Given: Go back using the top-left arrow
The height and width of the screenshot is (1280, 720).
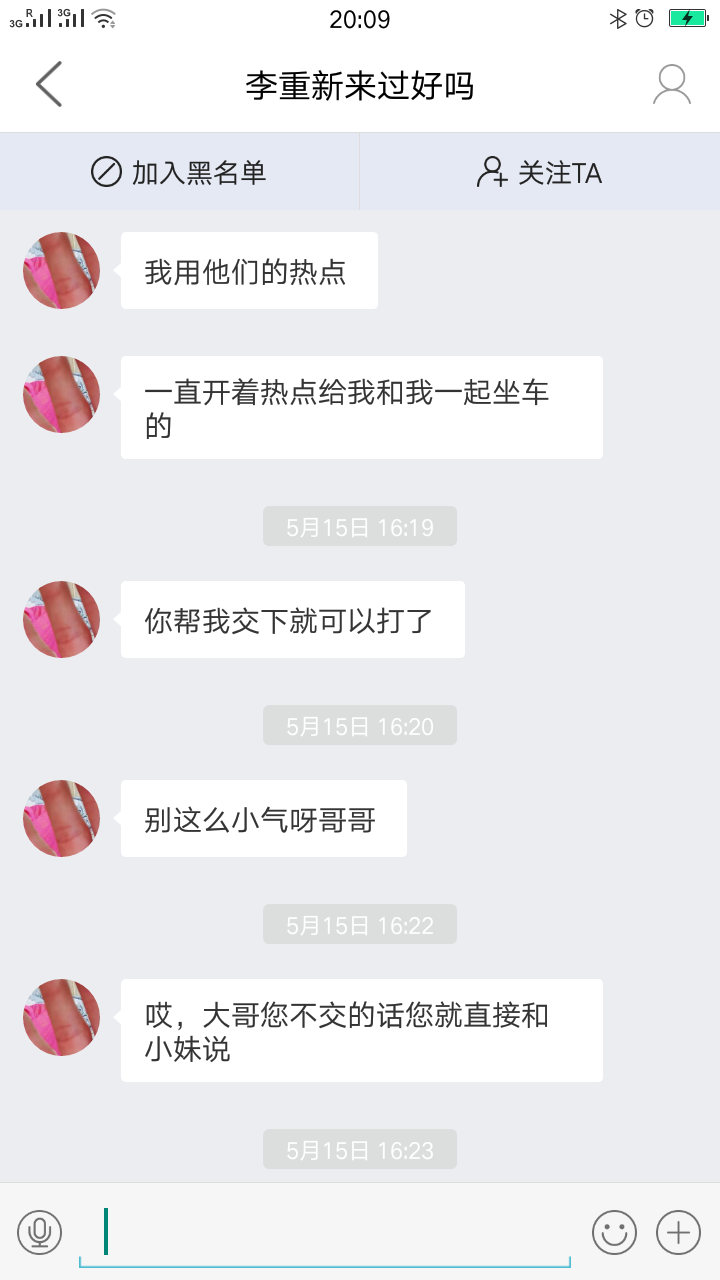Looking at the screenshot, I should click(x=49, y=84).
